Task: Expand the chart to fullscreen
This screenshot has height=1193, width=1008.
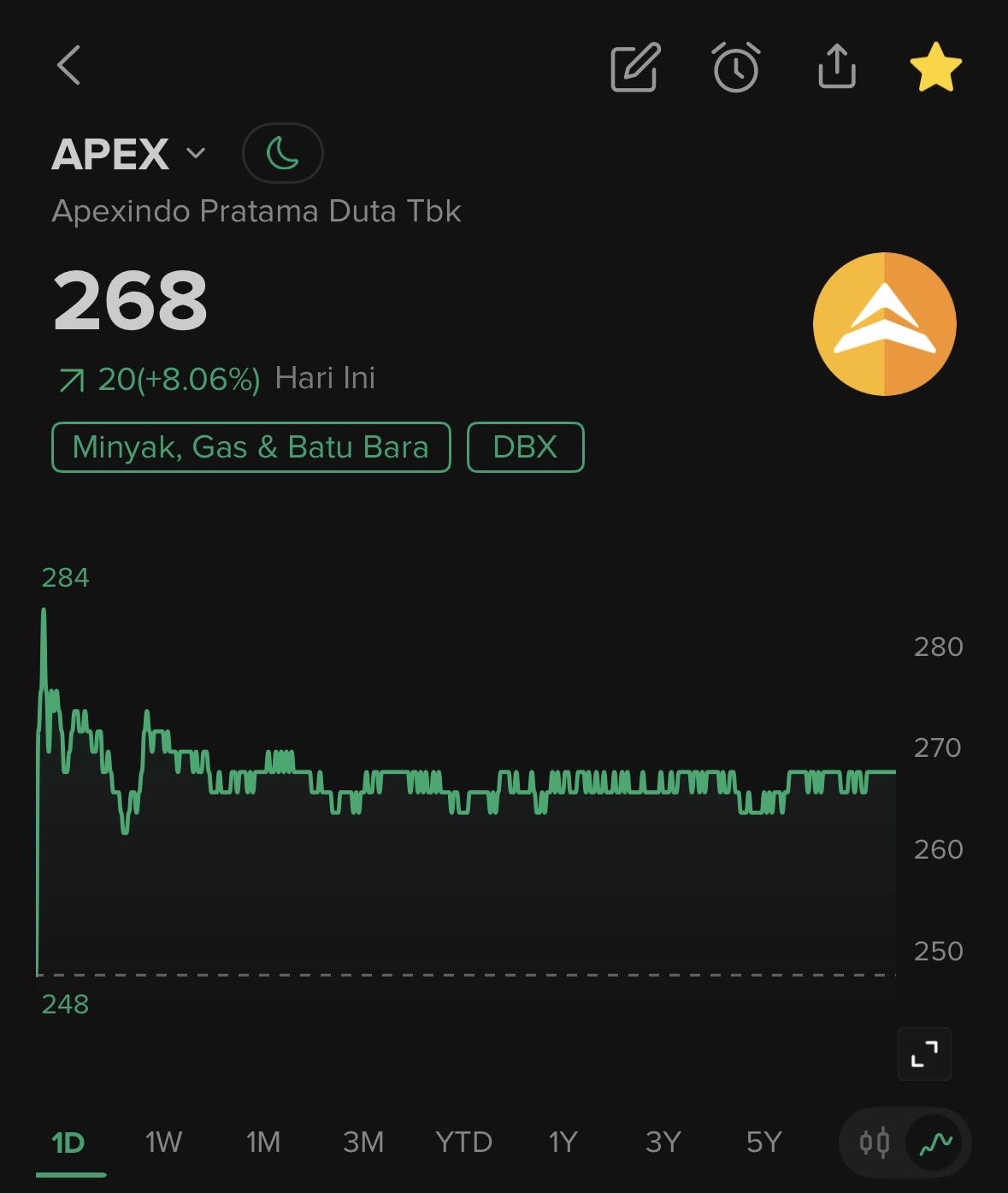Action: click(924, 1054)
